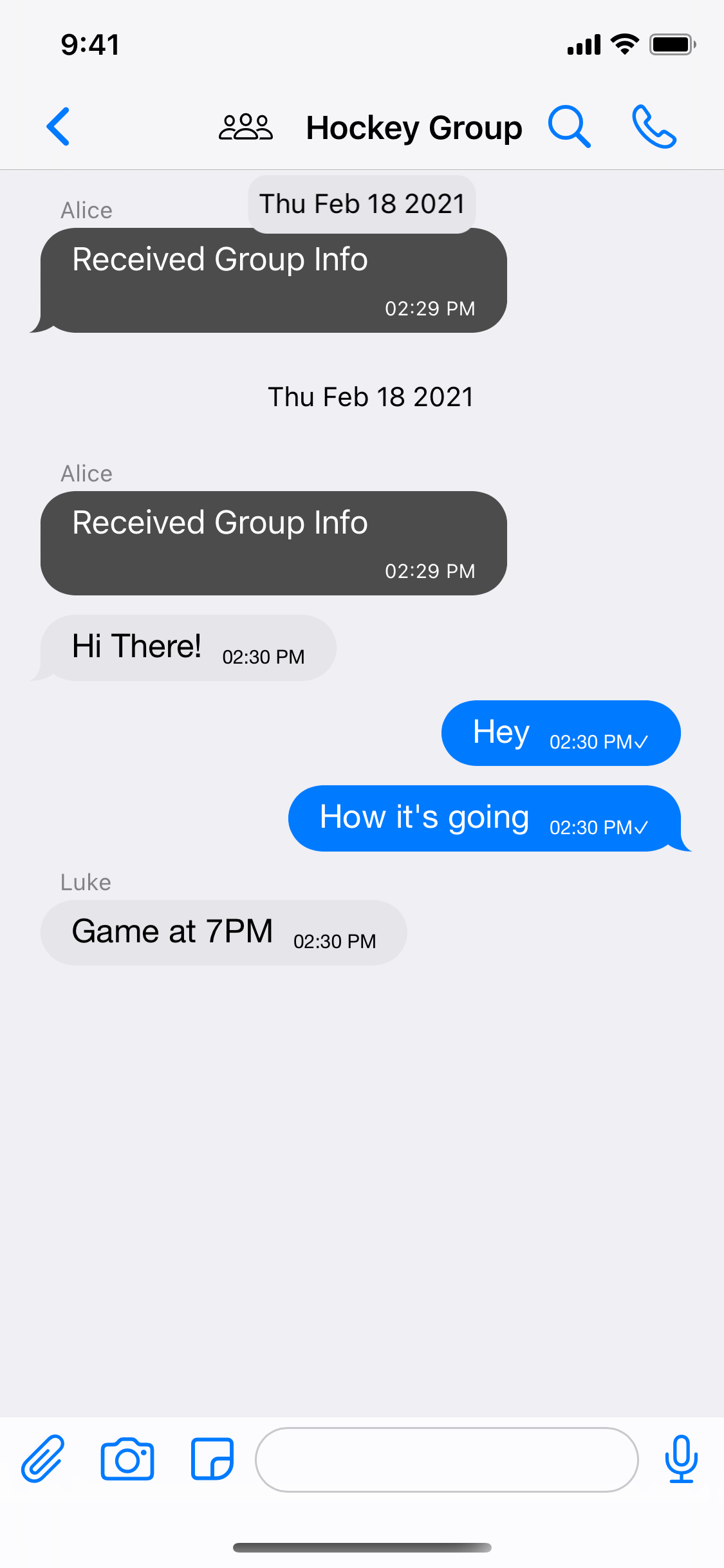Search within the Hockey Group chat
Image resolution: width=724 pixels, height=1568 pixels.
click(x=569, y=127)
